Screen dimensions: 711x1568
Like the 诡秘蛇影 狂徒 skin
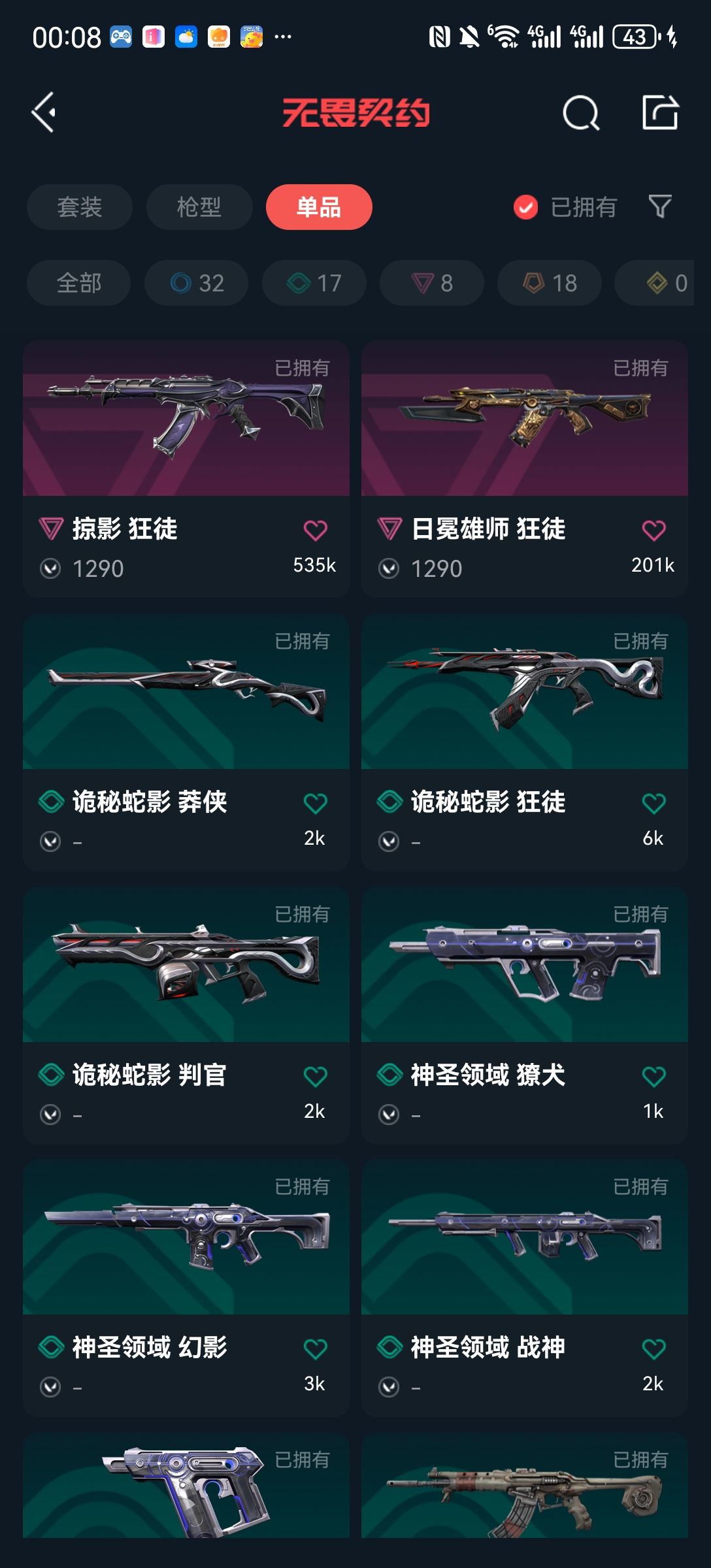click(x=653, y=804)
